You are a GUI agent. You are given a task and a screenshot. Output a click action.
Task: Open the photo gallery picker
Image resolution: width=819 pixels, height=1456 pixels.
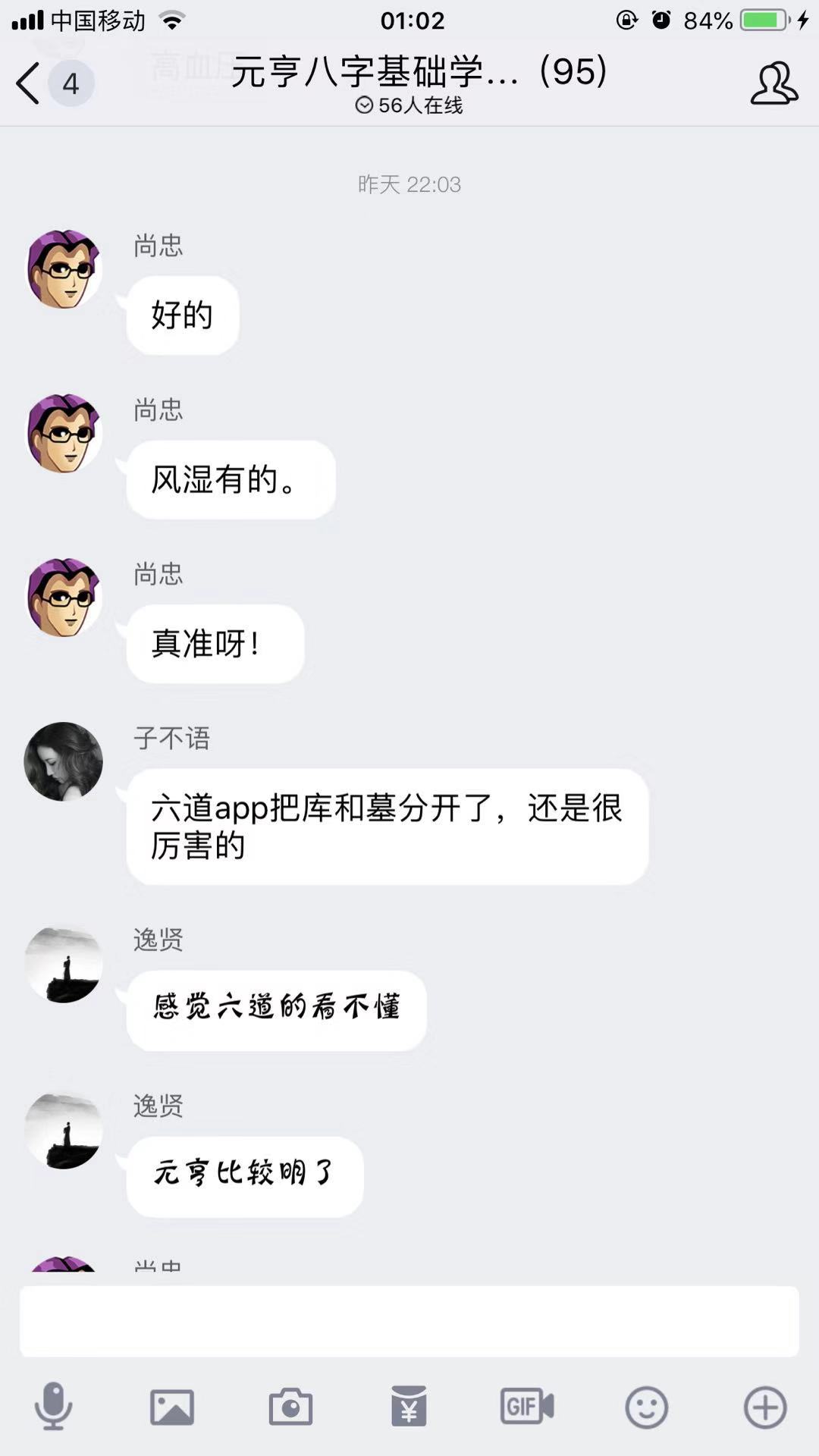pos(172,1407)
